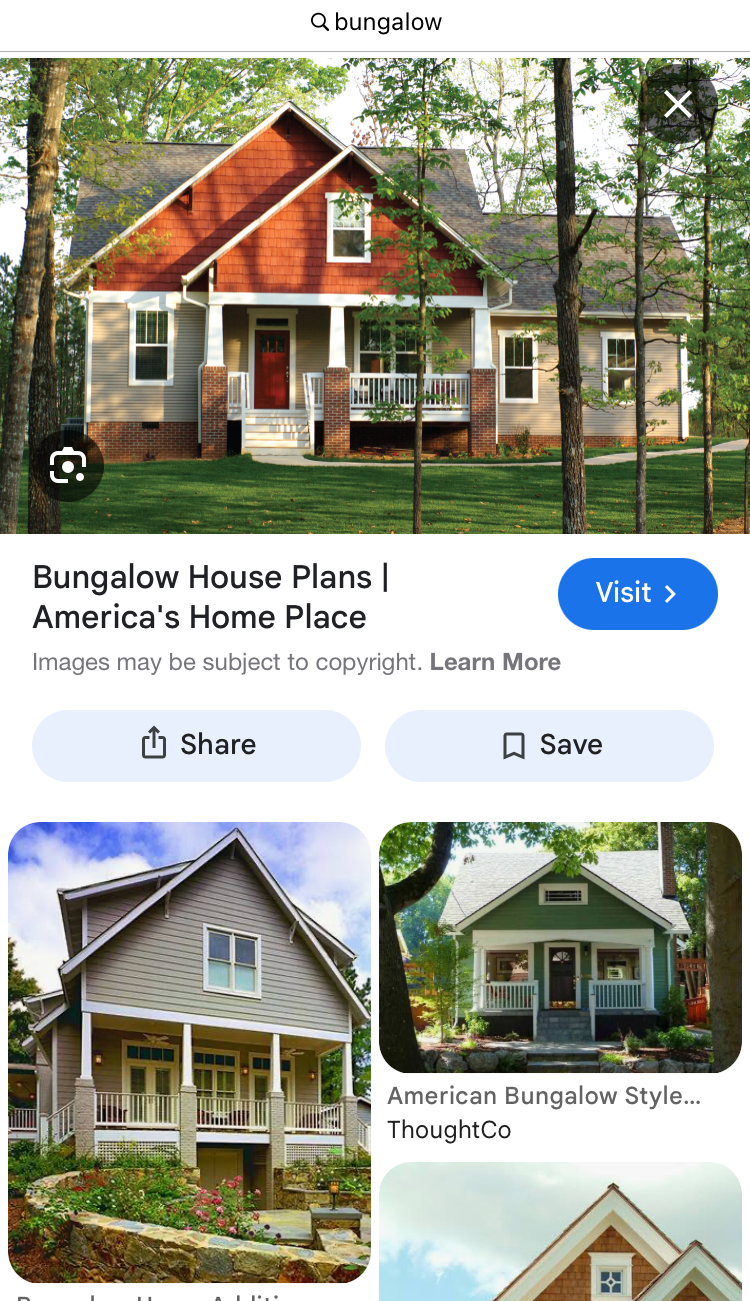Screen dimensions: 750x1301
Task: Open the ThoughtCo American Bungalow Style image
Action: point(560,947)
